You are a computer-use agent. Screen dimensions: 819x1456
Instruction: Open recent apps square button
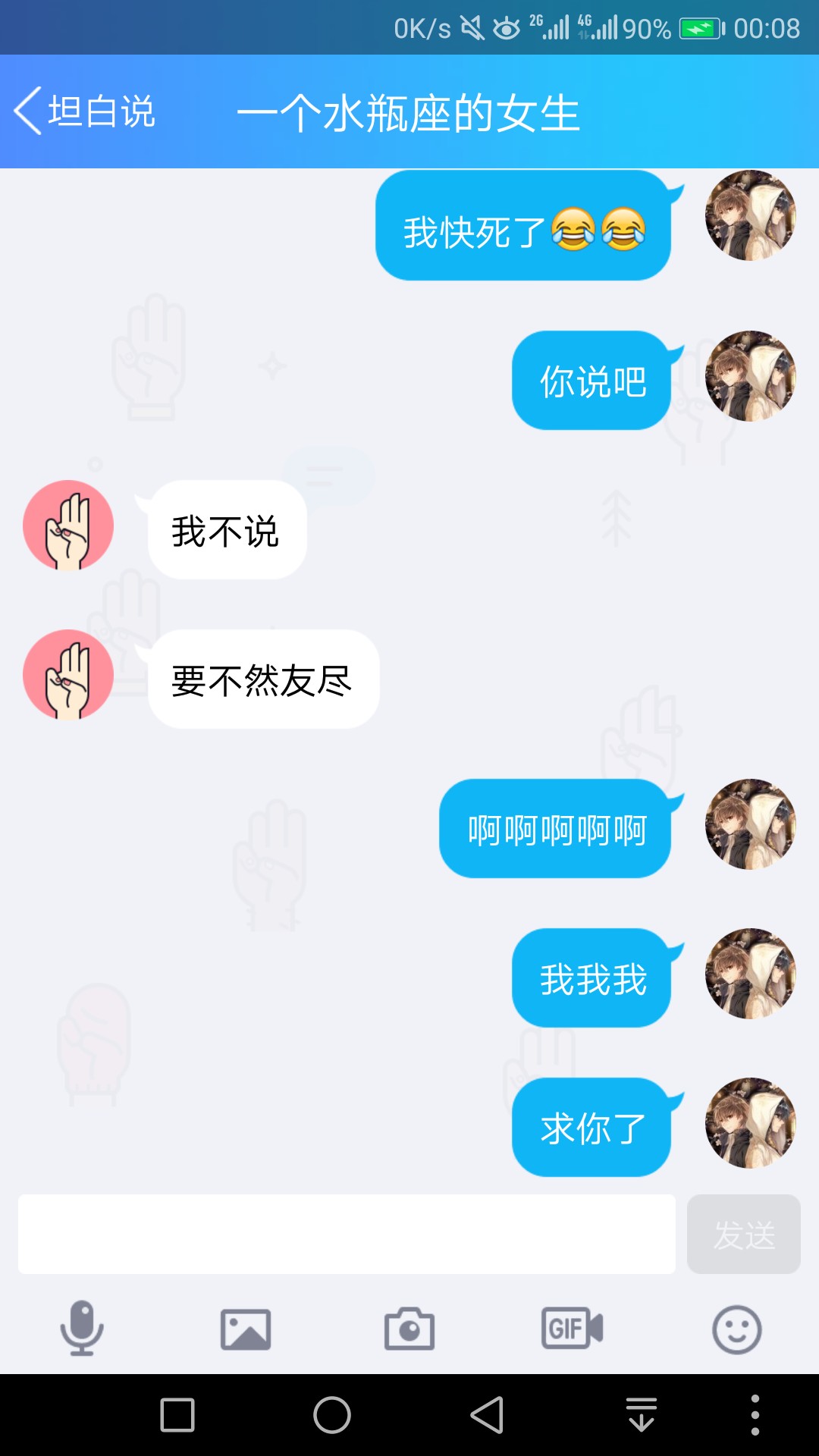coord(177,1415)
